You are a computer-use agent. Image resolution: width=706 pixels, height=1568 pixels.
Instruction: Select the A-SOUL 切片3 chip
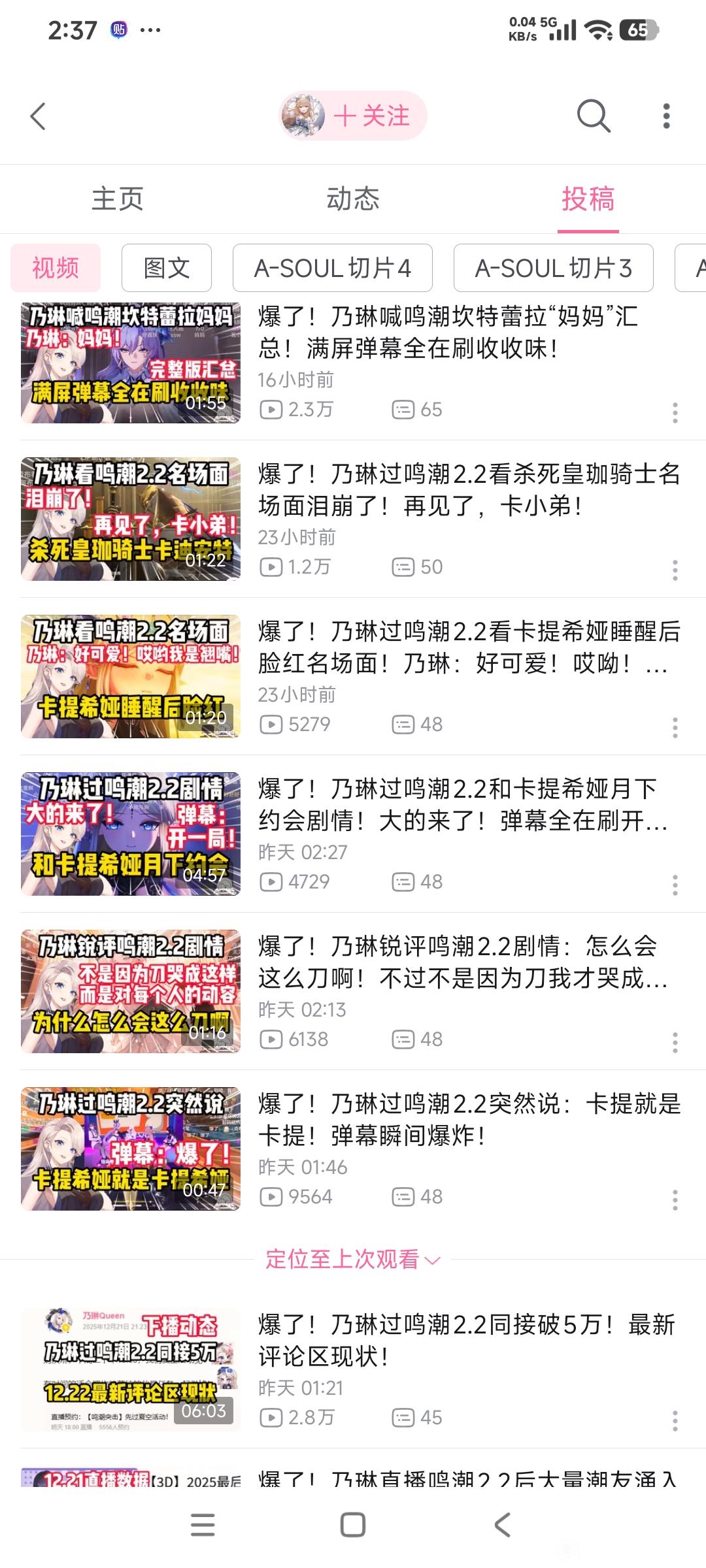pos(553,268)
